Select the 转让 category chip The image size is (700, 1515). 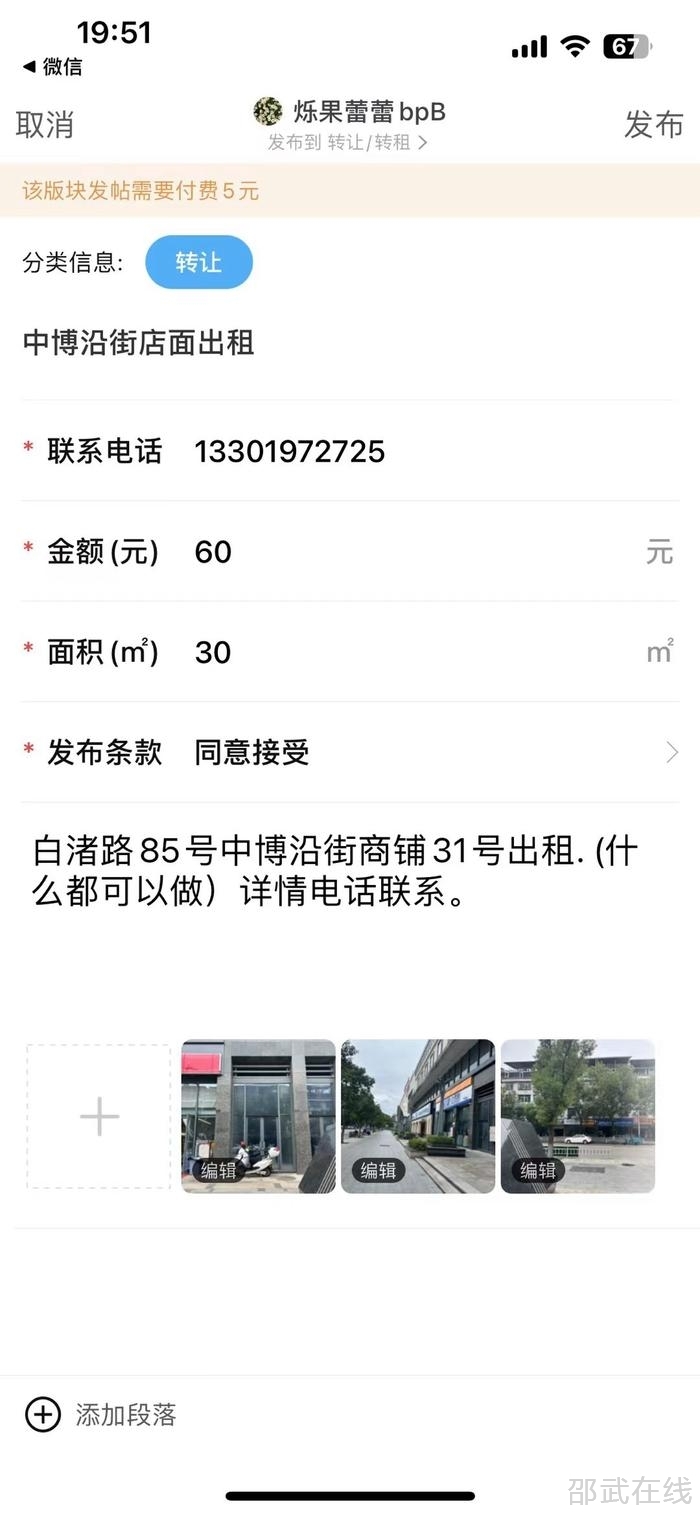[x=198, y=262]
